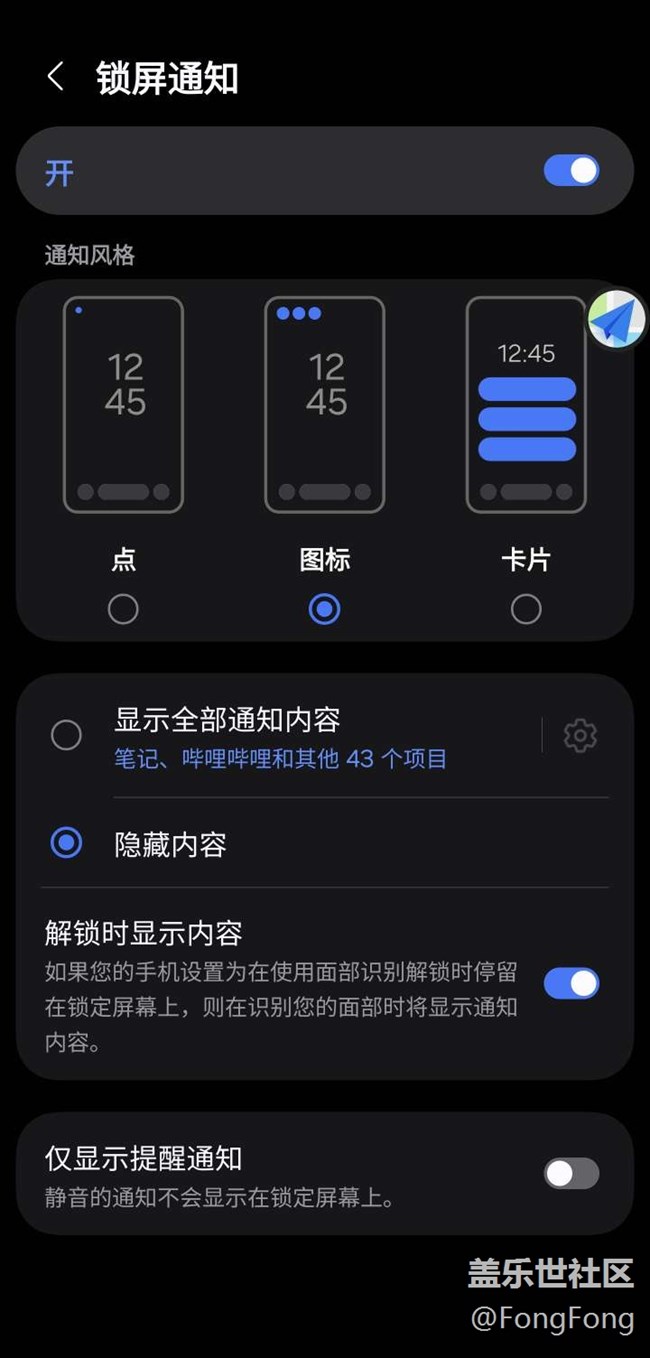
Task: Open the gear settings for 显示全部通知内容
Action: click(580, 736)
